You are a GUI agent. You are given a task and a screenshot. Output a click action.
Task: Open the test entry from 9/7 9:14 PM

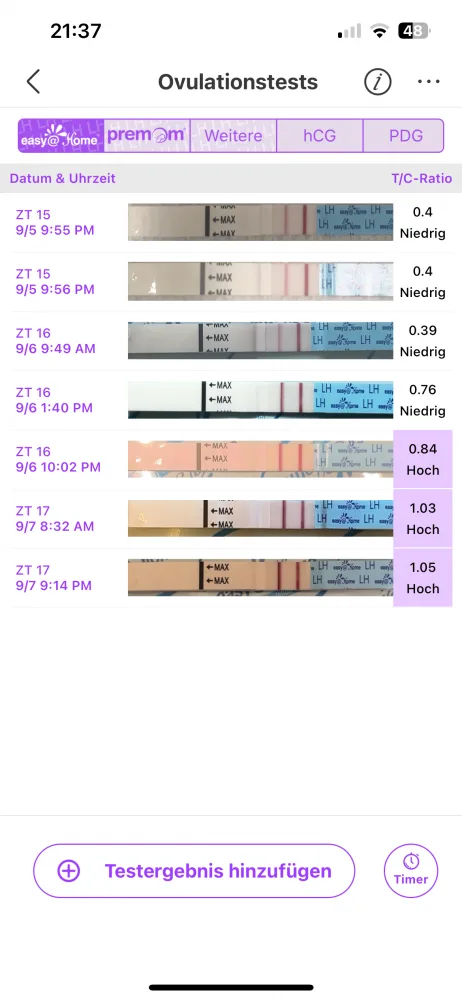(231, 578)
